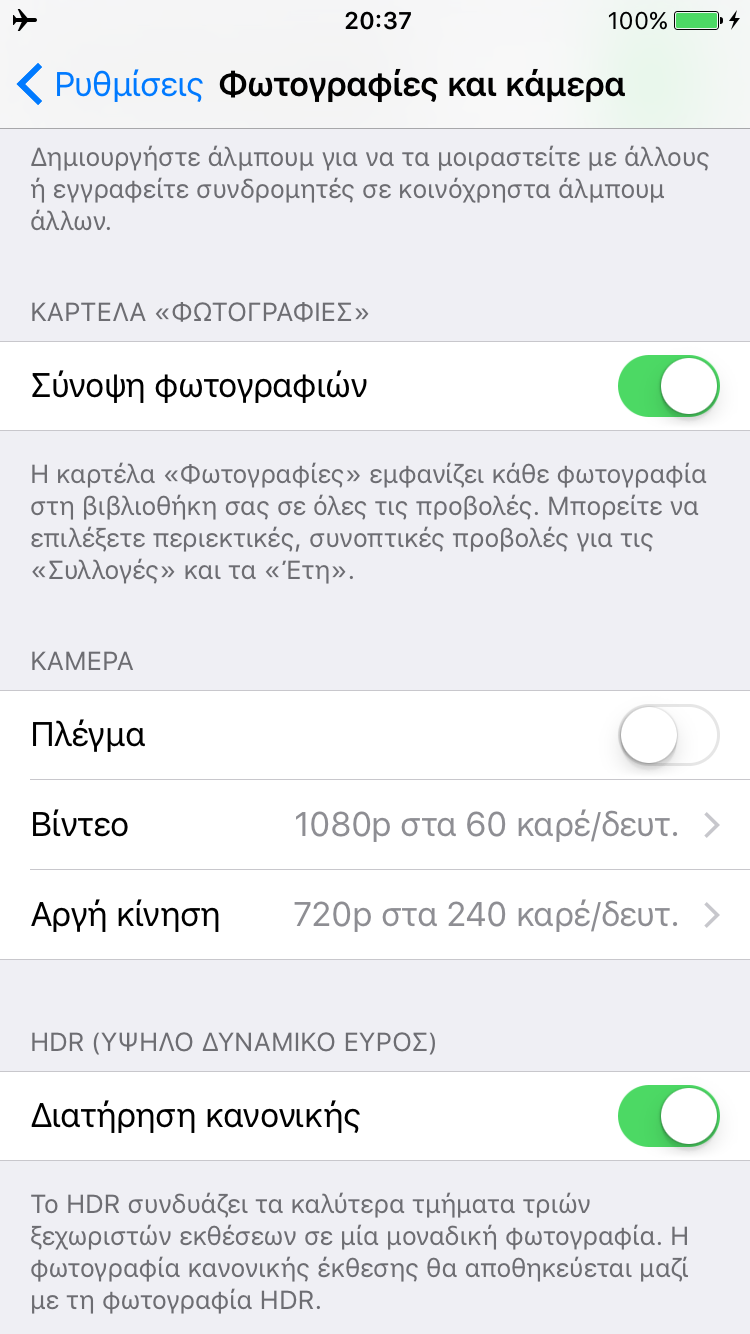Enable the Πλέγμα camera grid
The height and width of the screenshot is (1334, 750).
pyautogui.click(x=669, y=735)
